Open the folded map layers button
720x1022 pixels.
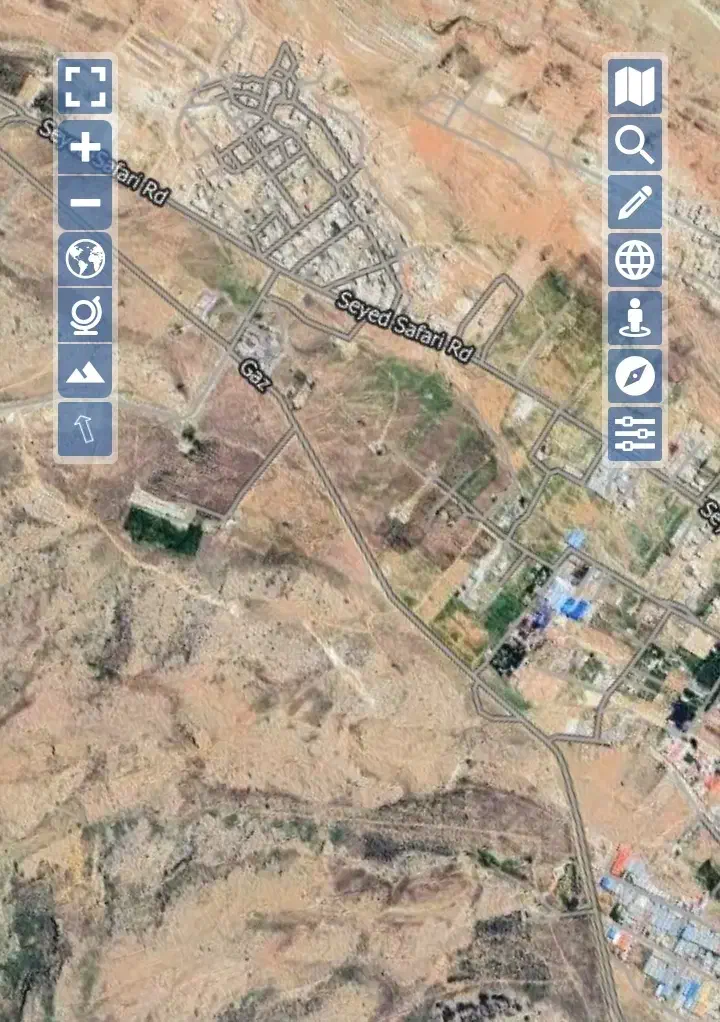point(635,87)
